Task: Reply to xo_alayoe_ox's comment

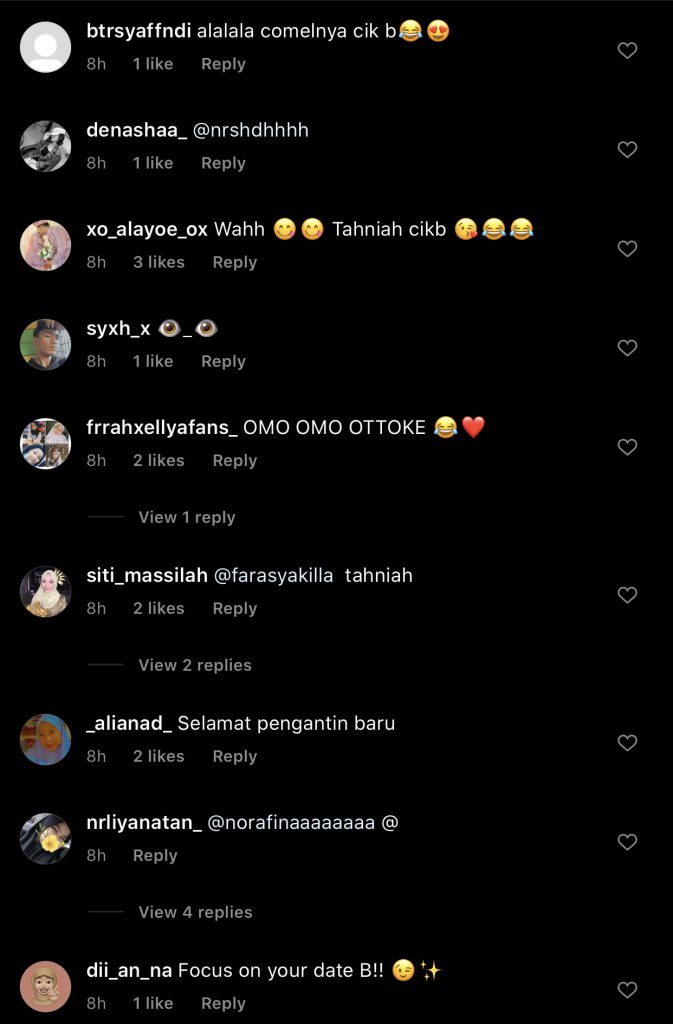Action: coord(234,262)
